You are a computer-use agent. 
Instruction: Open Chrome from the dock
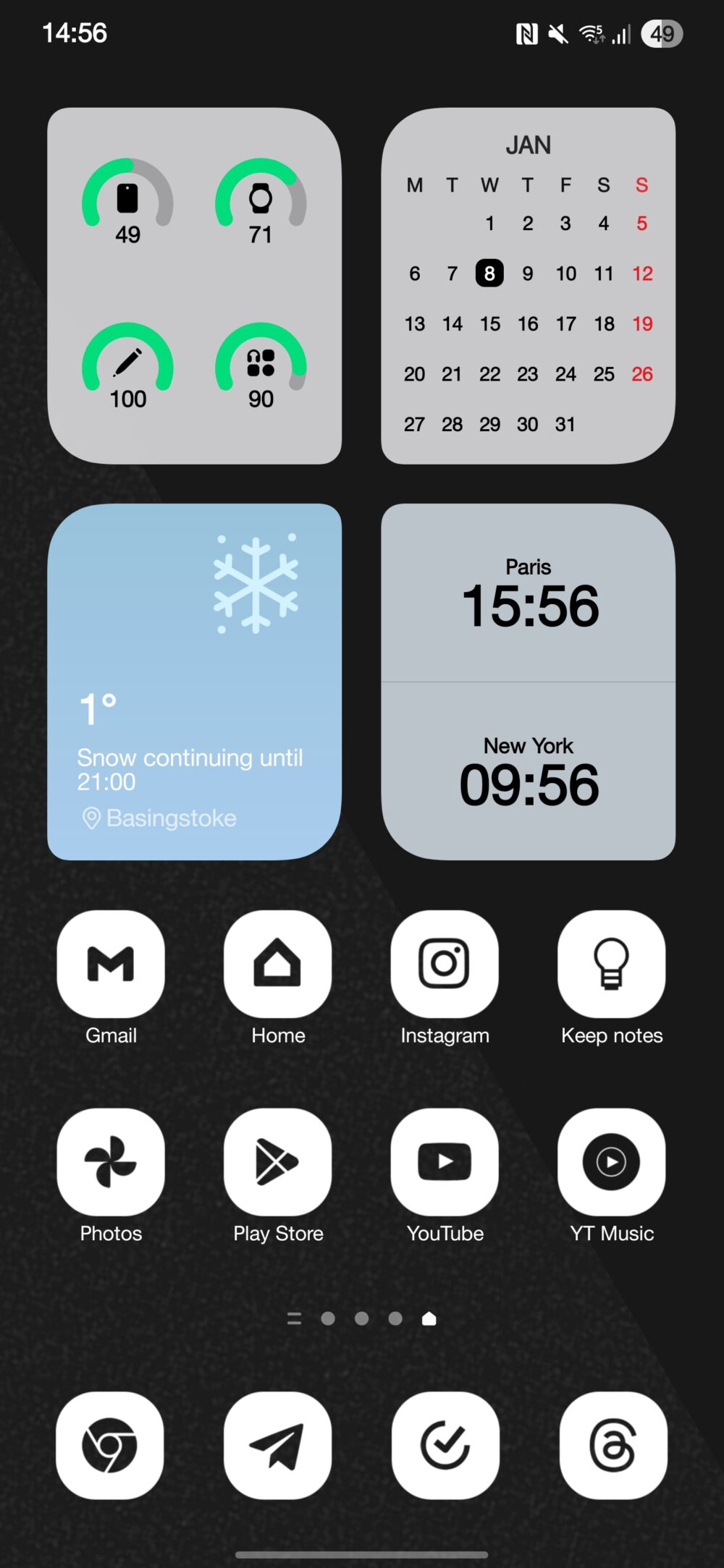[111, 1447]
